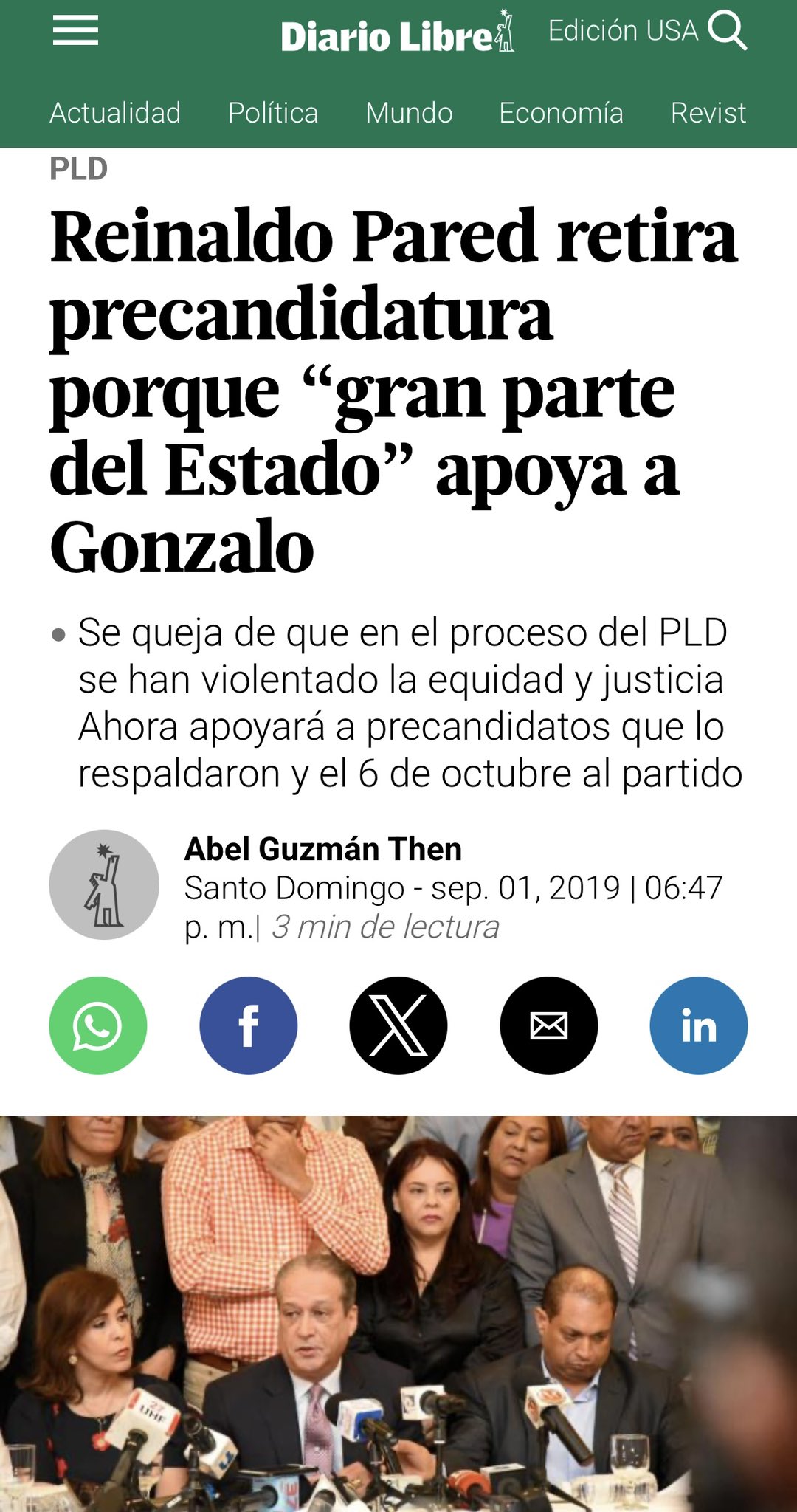This screenshot has width=797, height=1512.
Task: Open the Revista section
Action: 708,113
